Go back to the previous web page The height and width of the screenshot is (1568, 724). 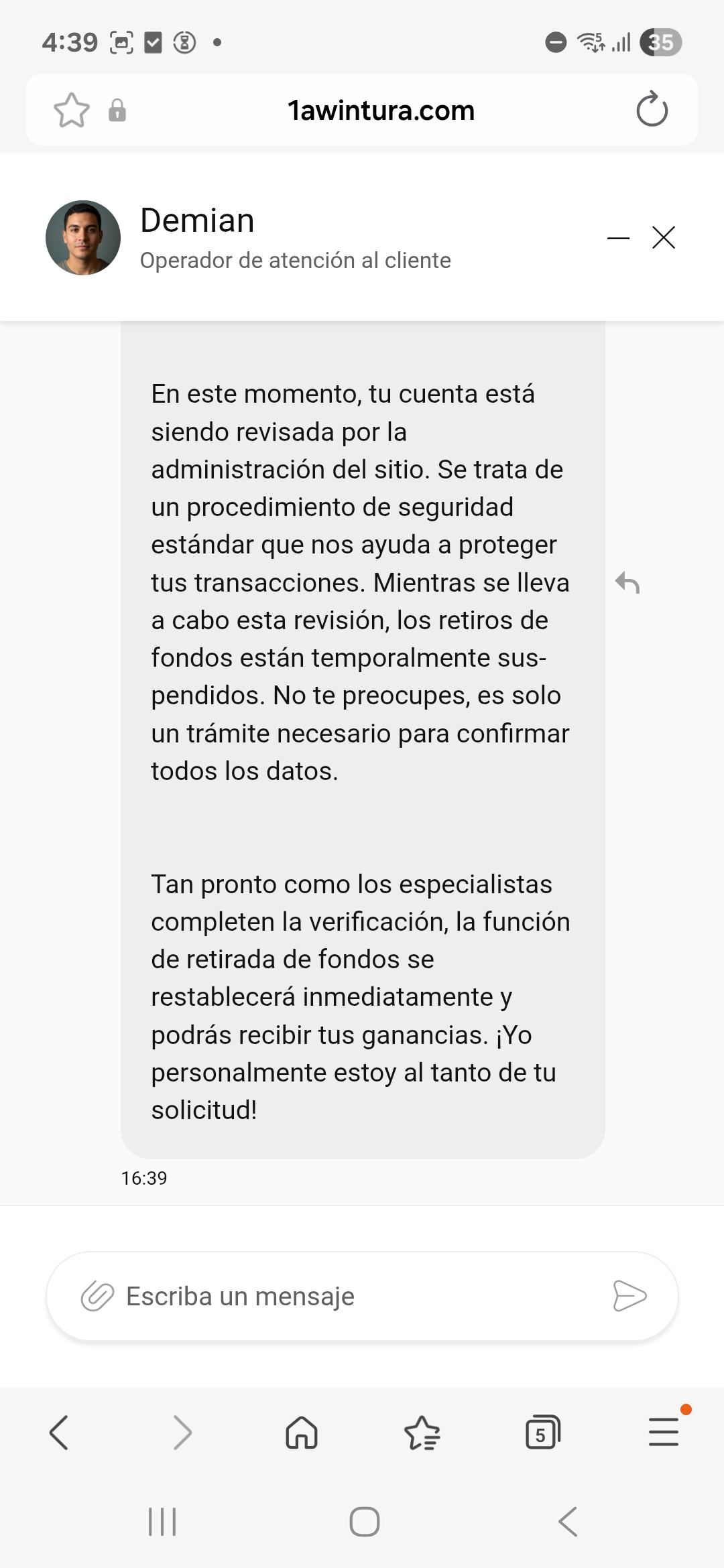[59, 1433]
